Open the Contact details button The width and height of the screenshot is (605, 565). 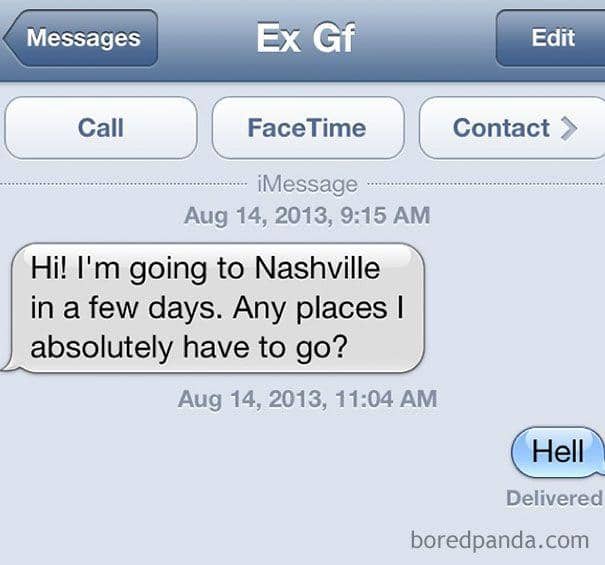[x=513, y=128]
